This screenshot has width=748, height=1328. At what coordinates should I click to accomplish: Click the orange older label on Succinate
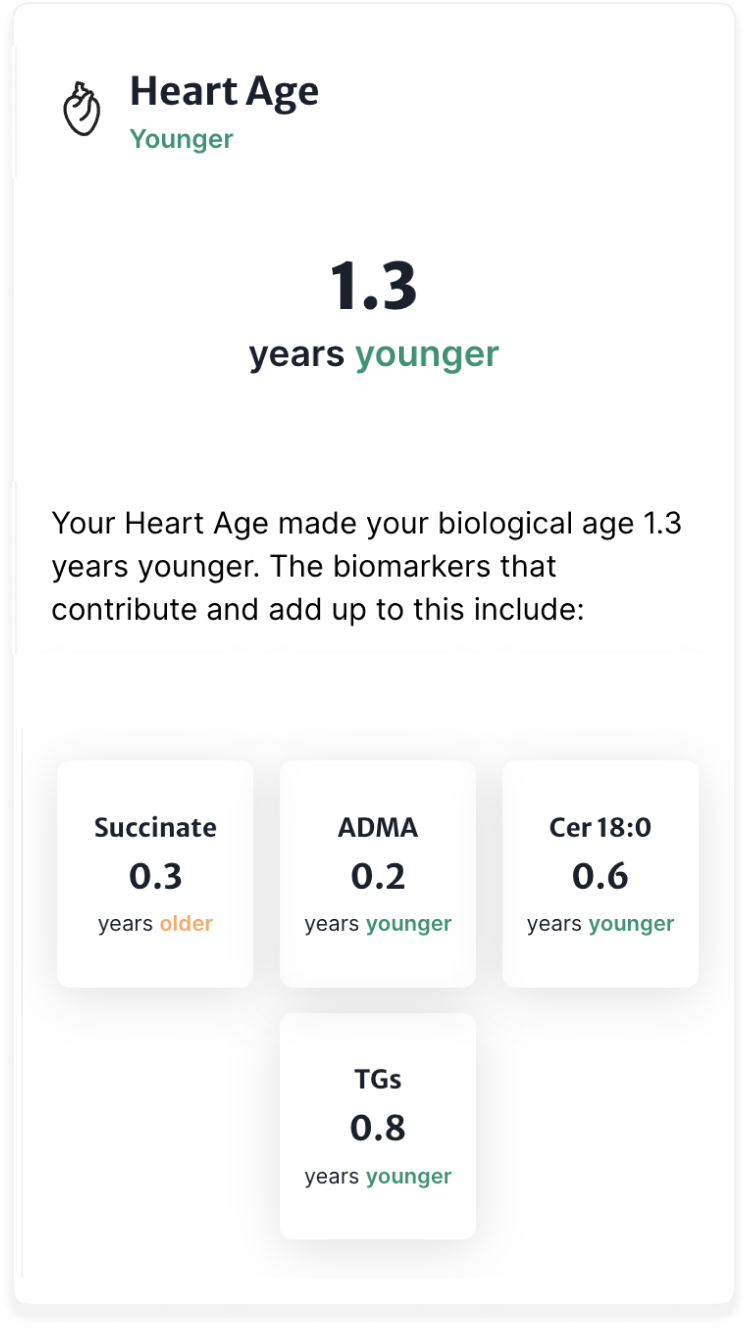[188, 924]
